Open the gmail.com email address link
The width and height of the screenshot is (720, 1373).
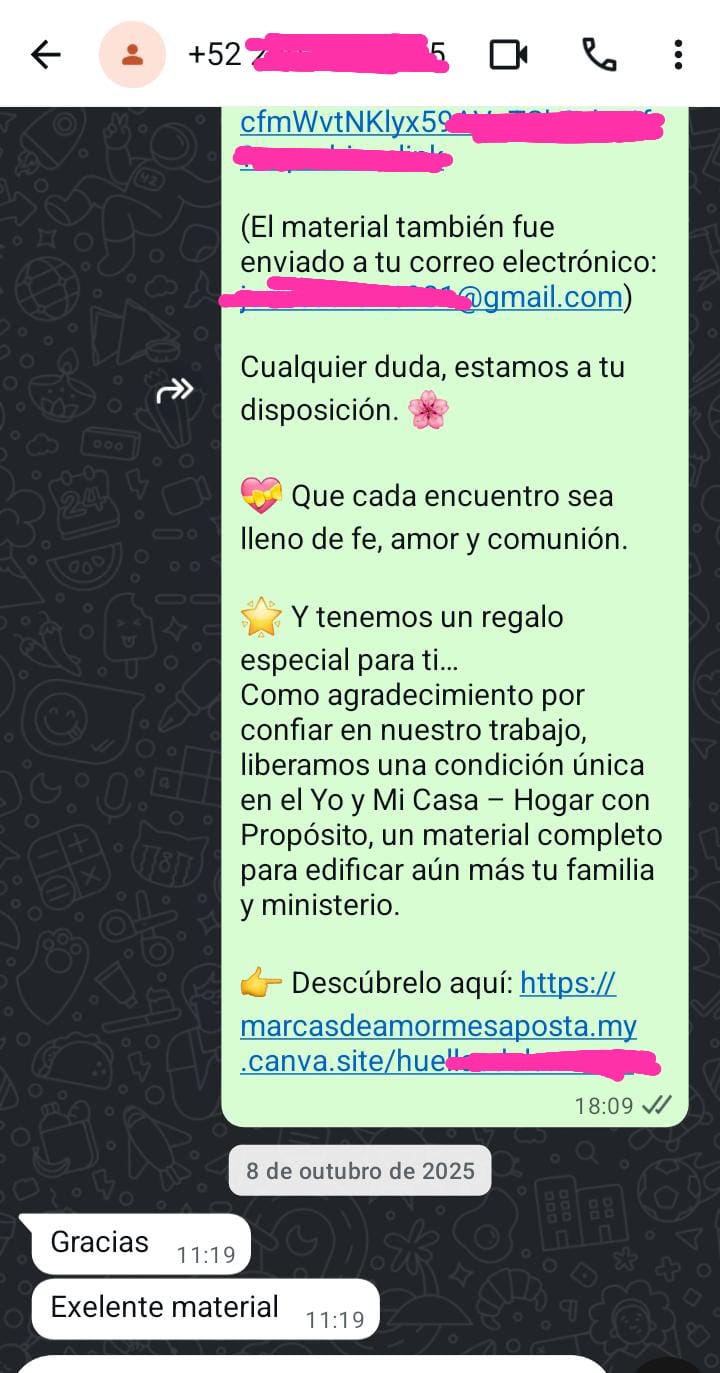pyautogui.click(x=540, y=297)
